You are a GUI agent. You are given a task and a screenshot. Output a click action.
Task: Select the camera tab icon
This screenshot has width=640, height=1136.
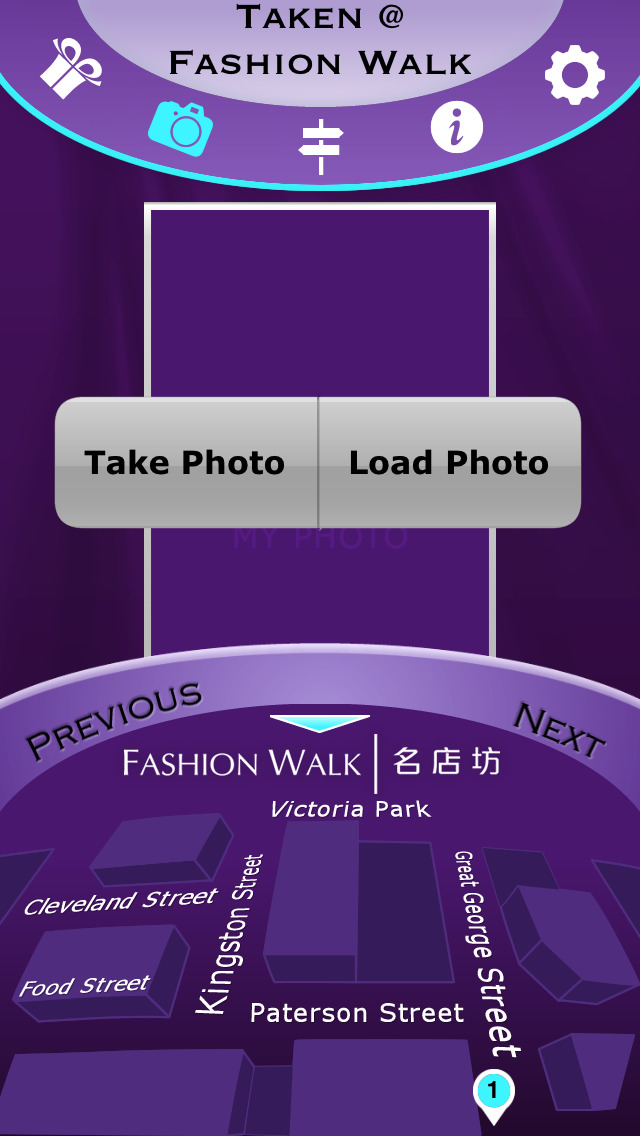point(181,129)
